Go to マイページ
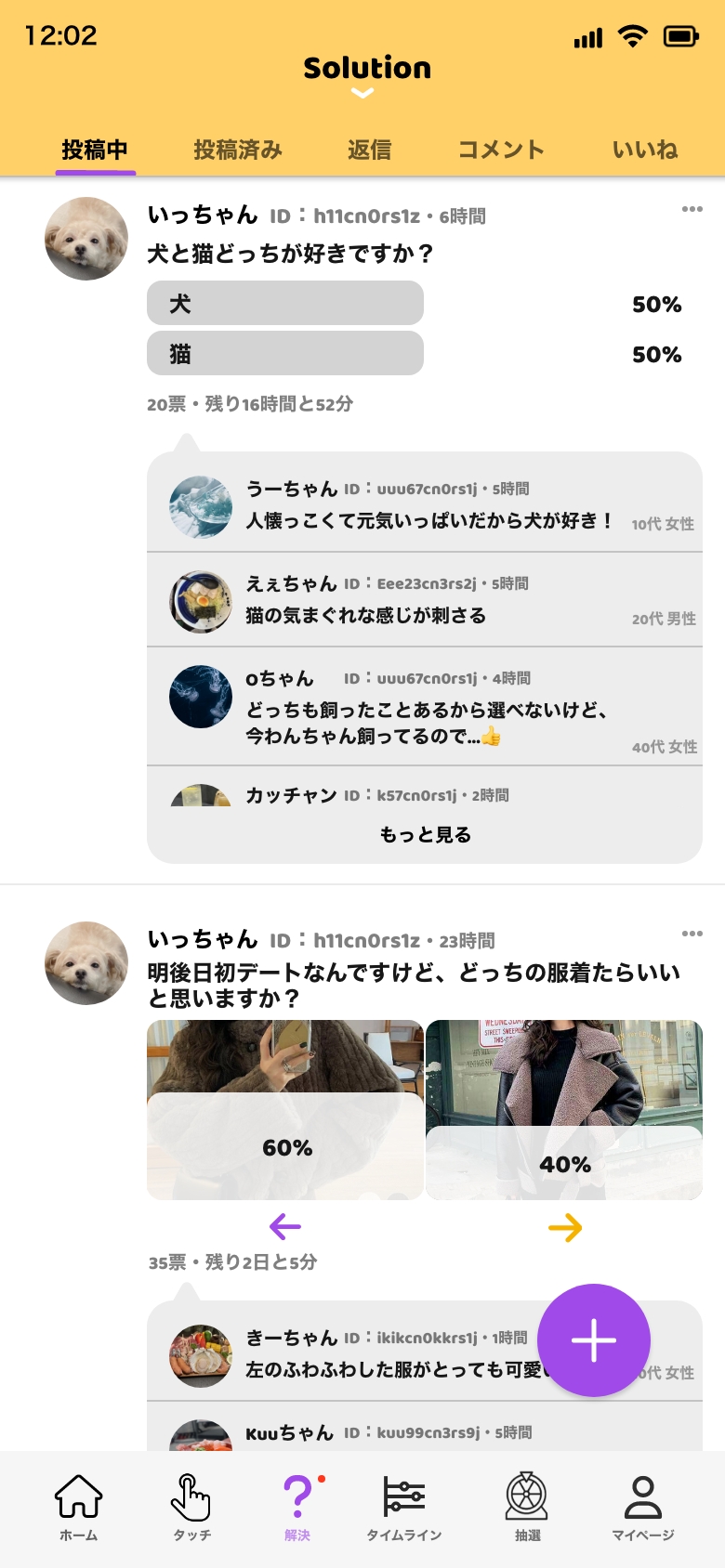 (x=642, y=1507)
